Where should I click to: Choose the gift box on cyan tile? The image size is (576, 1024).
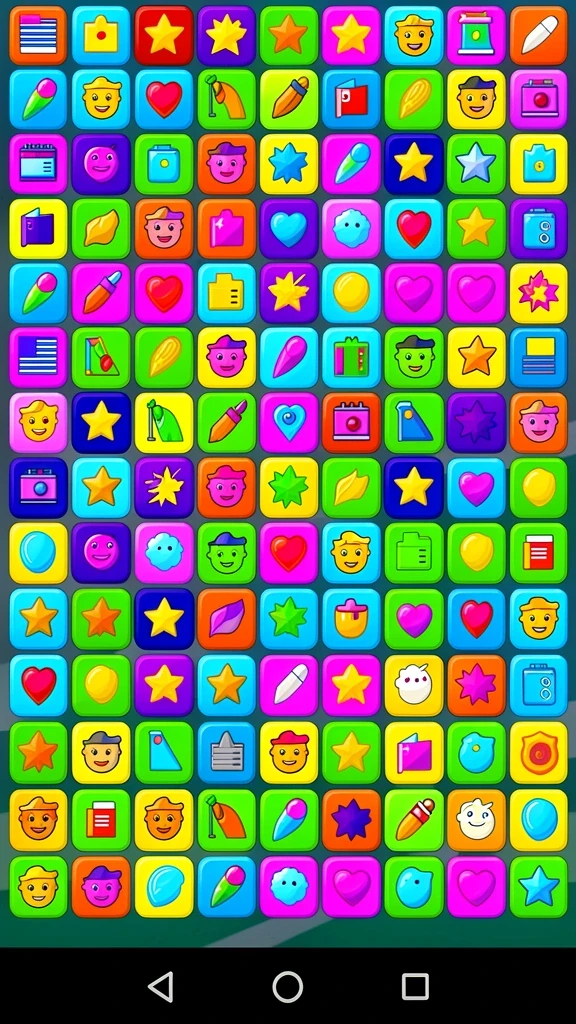click(351, 358)
